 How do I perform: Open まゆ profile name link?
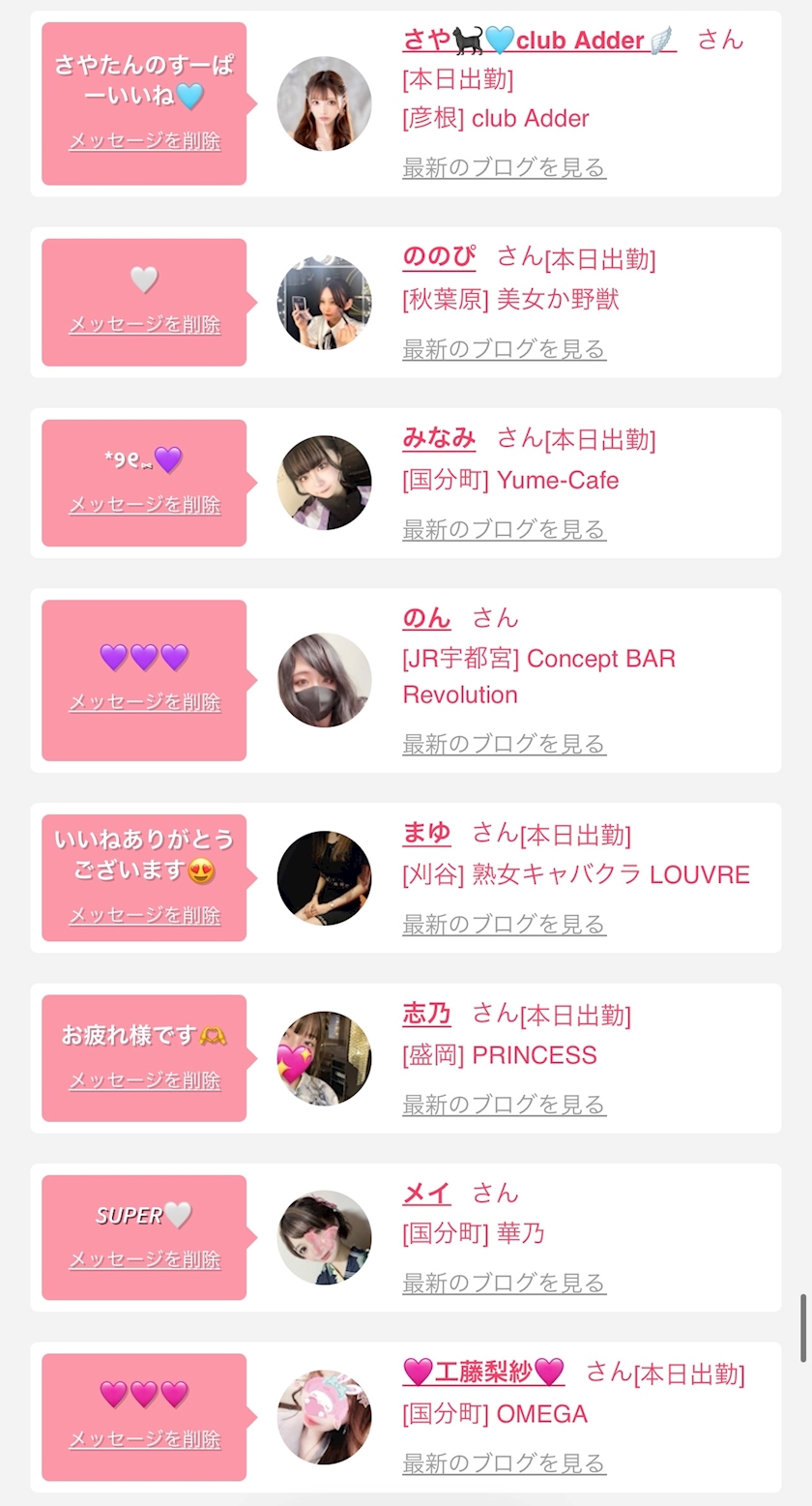pos(426,833)
